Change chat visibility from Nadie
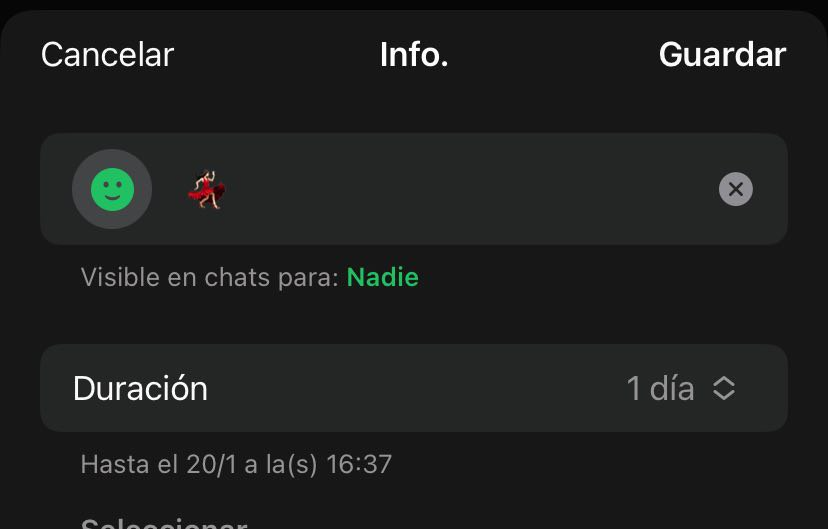This screenshot has height=529, width=828. [382, 278]
